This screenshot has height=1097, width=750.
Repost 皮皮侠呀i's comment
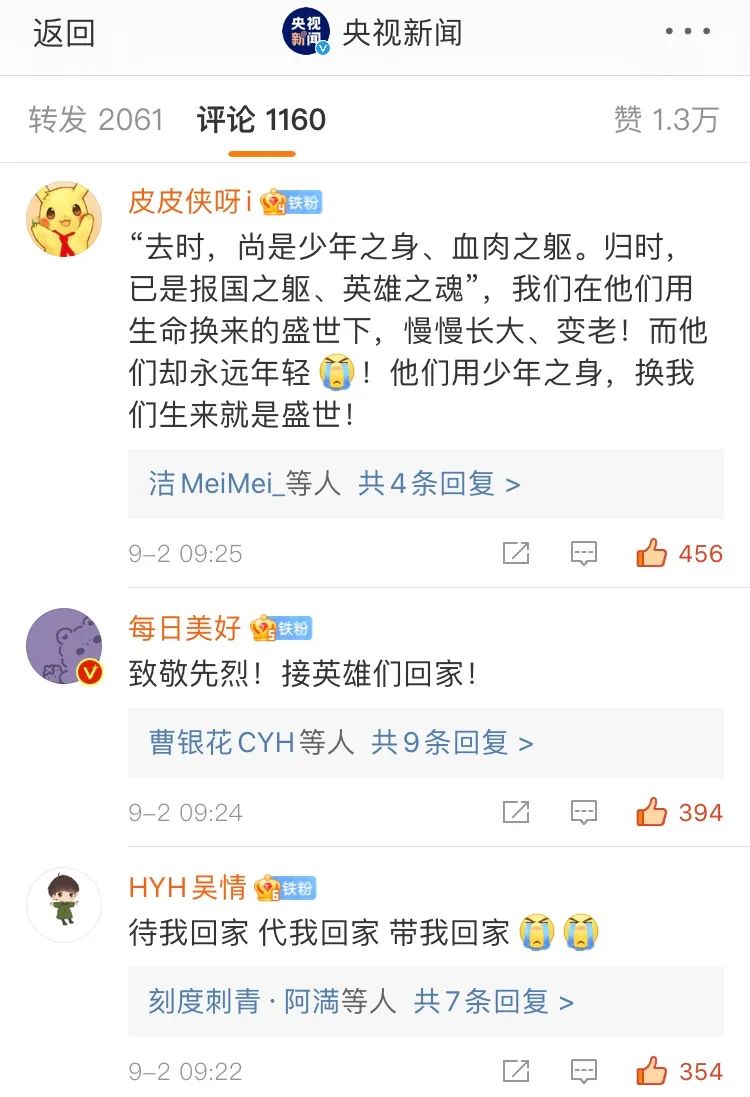[516, 553]
